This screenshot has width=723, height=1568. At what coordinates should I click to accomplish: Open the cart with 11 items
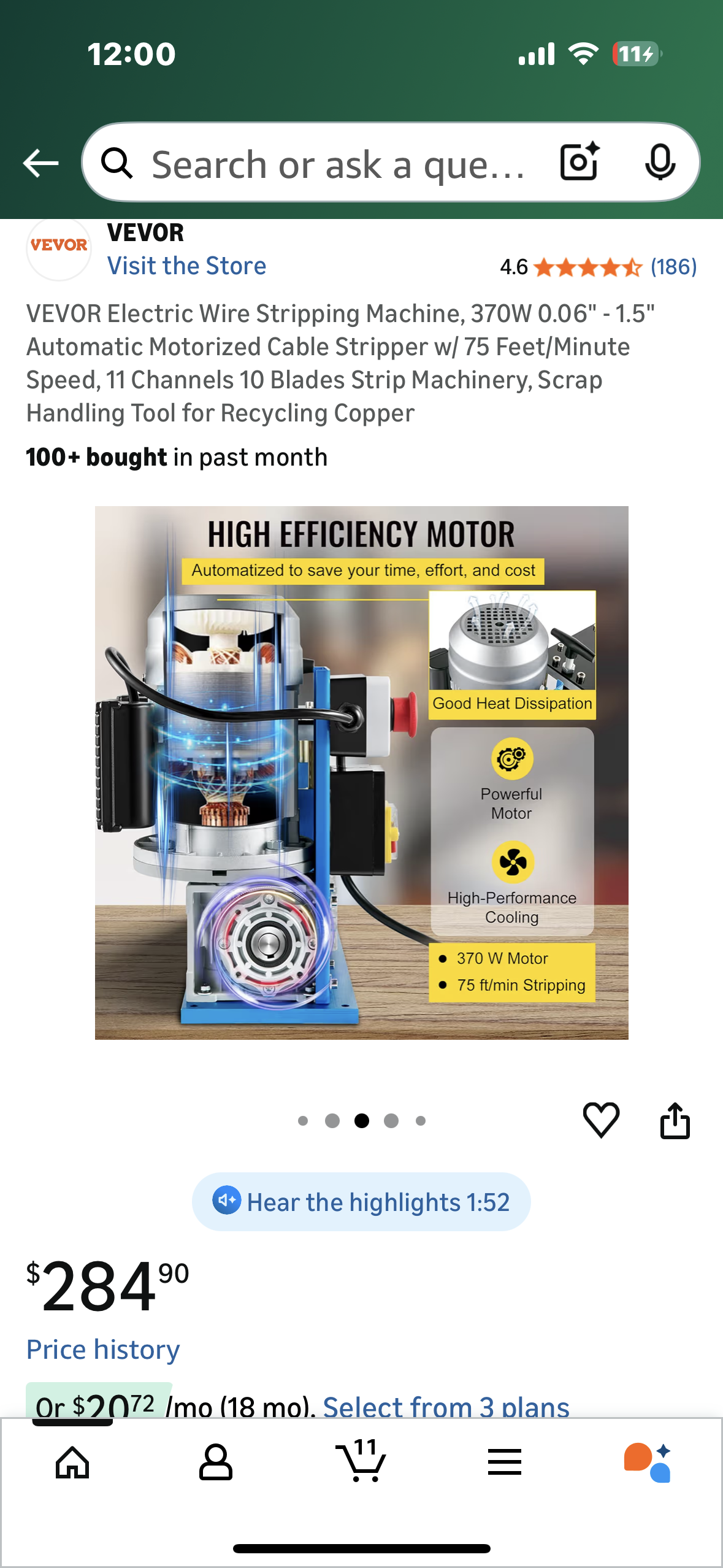(361, 1462)
